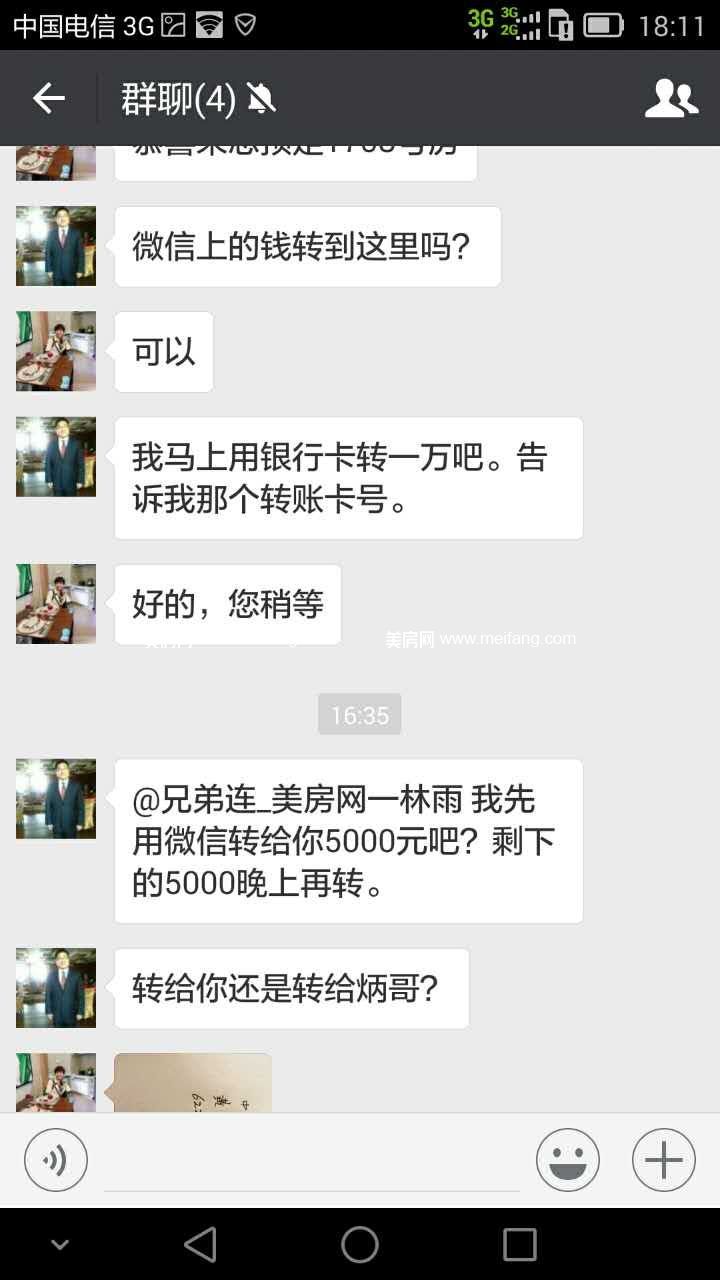
Task: Open sender avatar beside 微信上的钱转到这里吗
Action: point(56,246)
